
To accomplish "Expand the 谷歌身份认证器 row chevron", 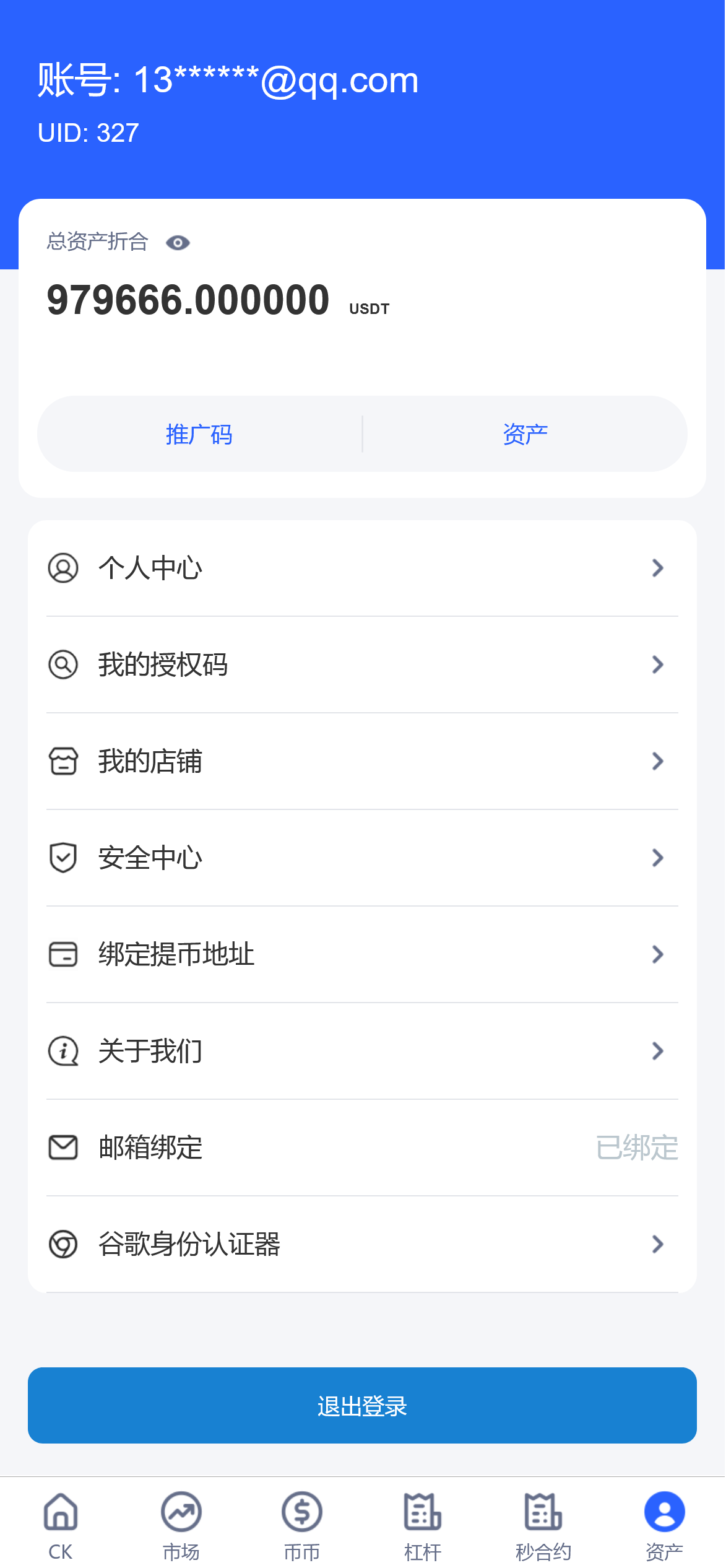I will [x=658, y=1245].
